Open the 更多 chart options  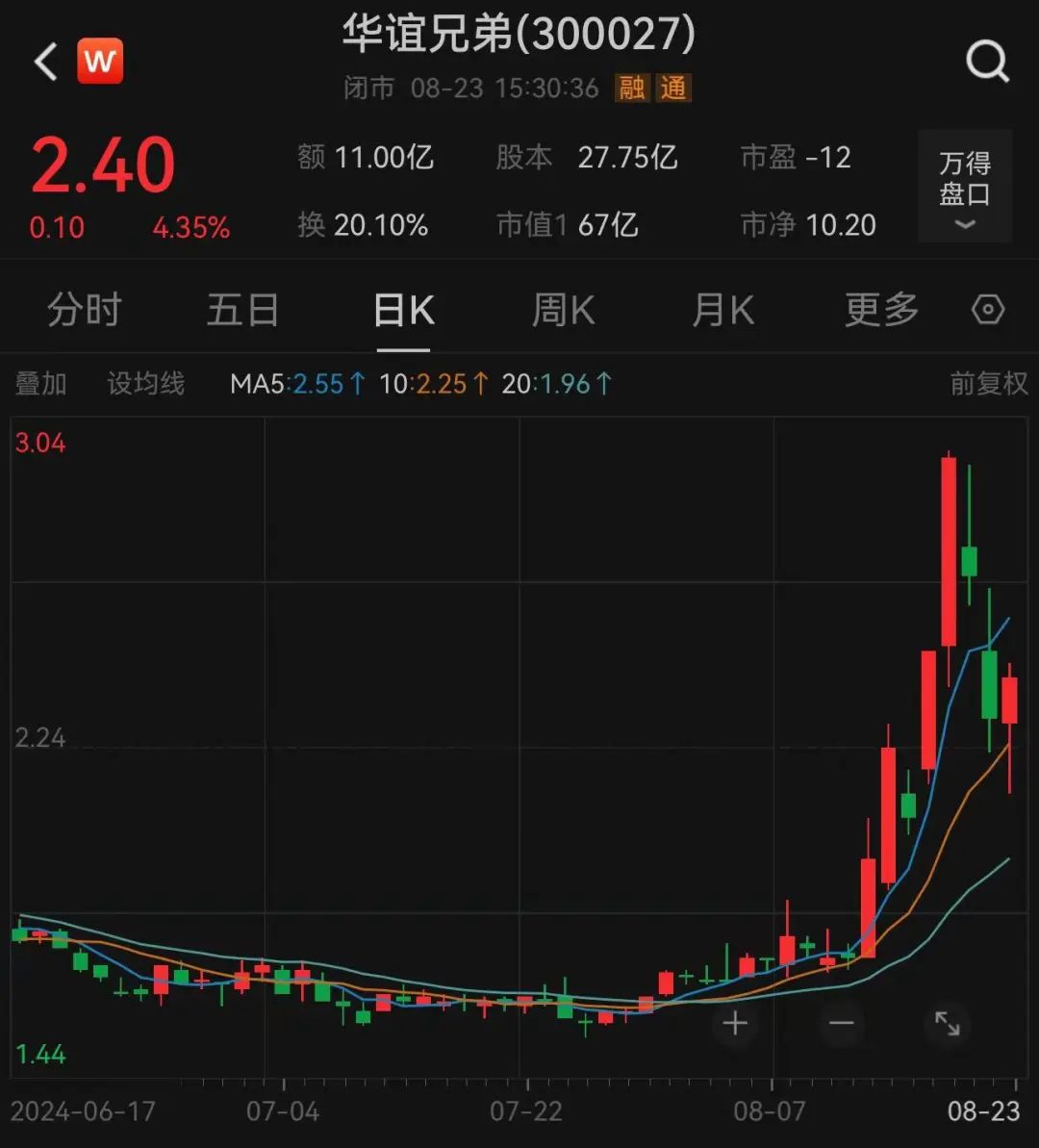click(881, 311)
